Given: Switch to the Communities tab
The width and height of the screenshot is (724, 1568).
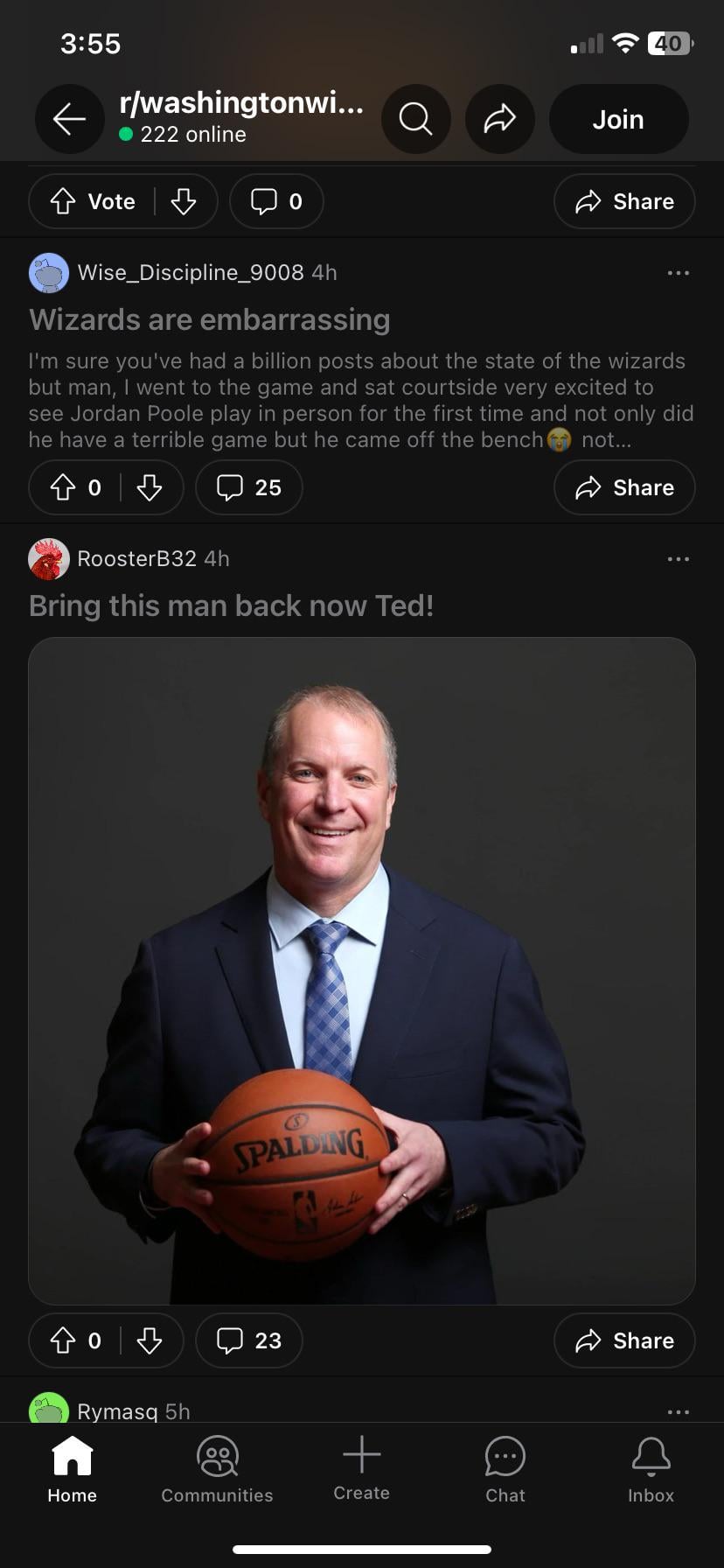Looking at the screenshot, I should coord(217,1470).
